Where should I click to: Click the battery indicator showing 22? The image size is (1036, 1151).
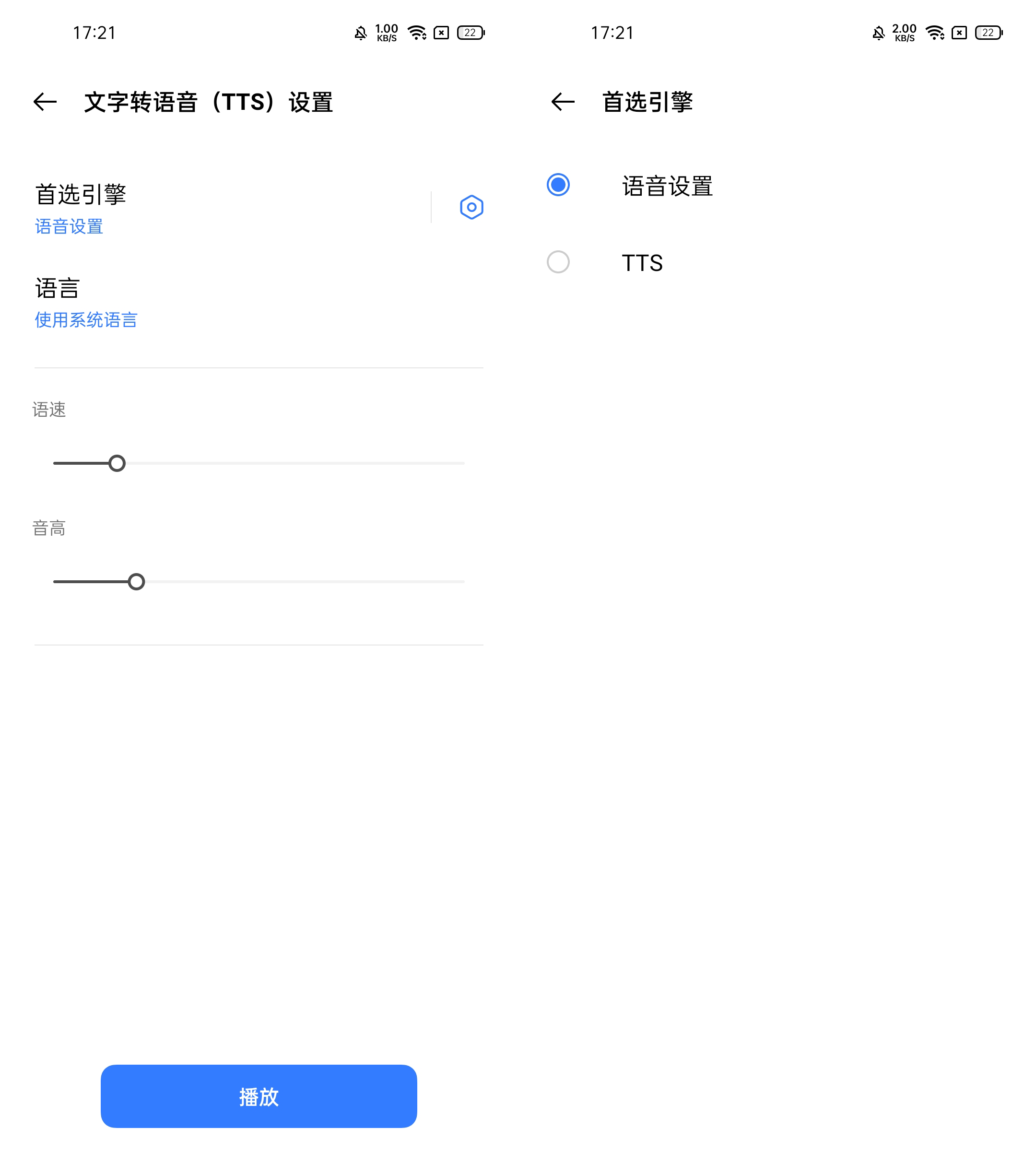click(469, 33)
